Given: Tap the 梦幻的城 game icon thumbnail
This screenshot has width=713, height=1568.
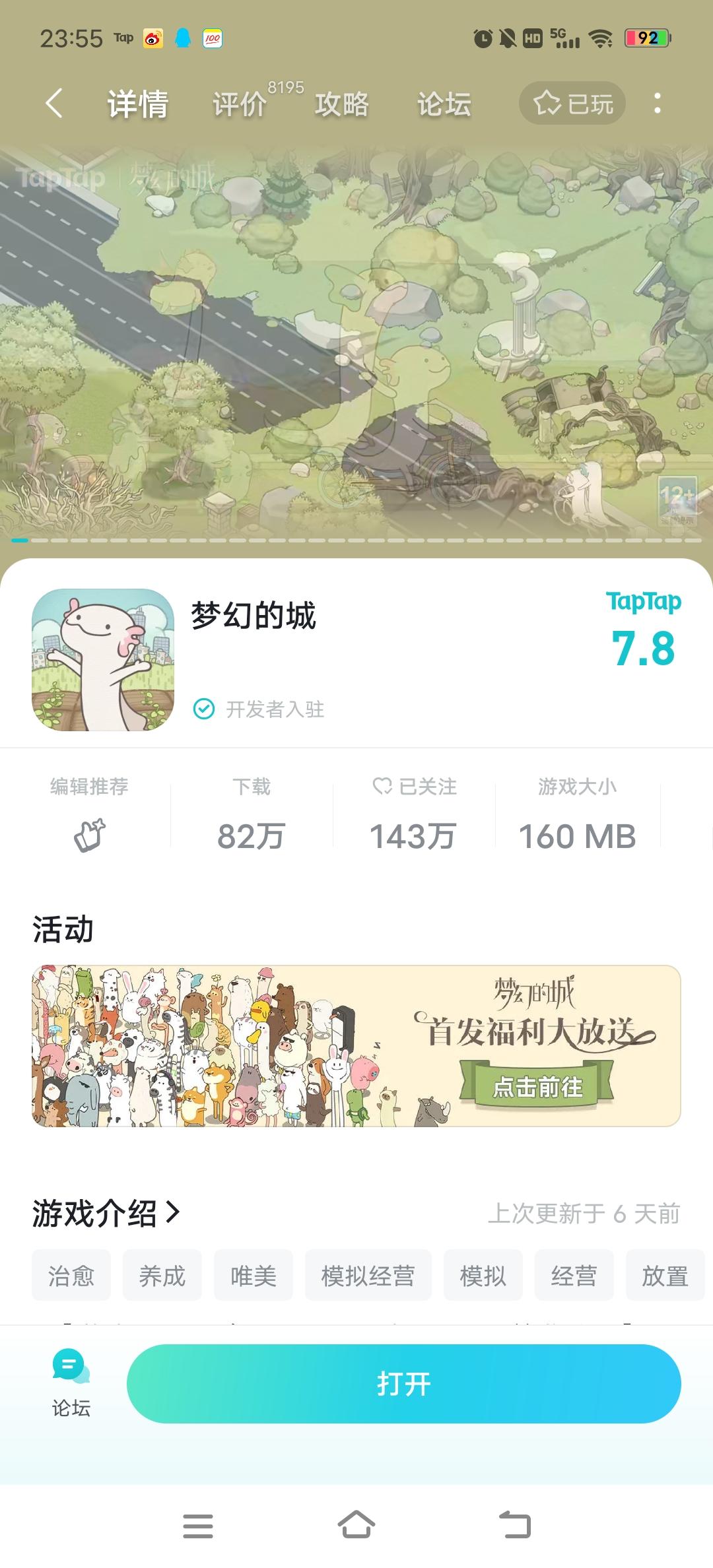Looking at the screenshot, I should coord(104,653).
